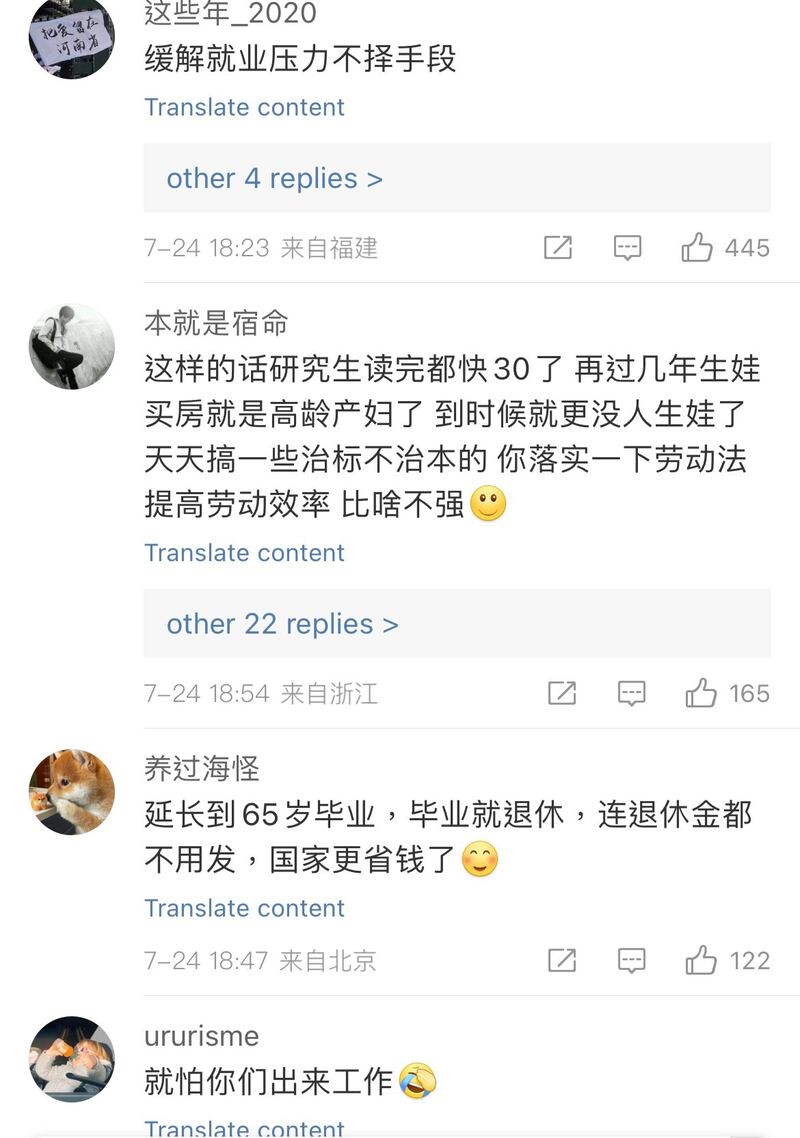800x1138 pixels.
Task: Translate 养过海怪's comment about 65岁毕业
Action: pyautogui.click(x=244, y=908)
